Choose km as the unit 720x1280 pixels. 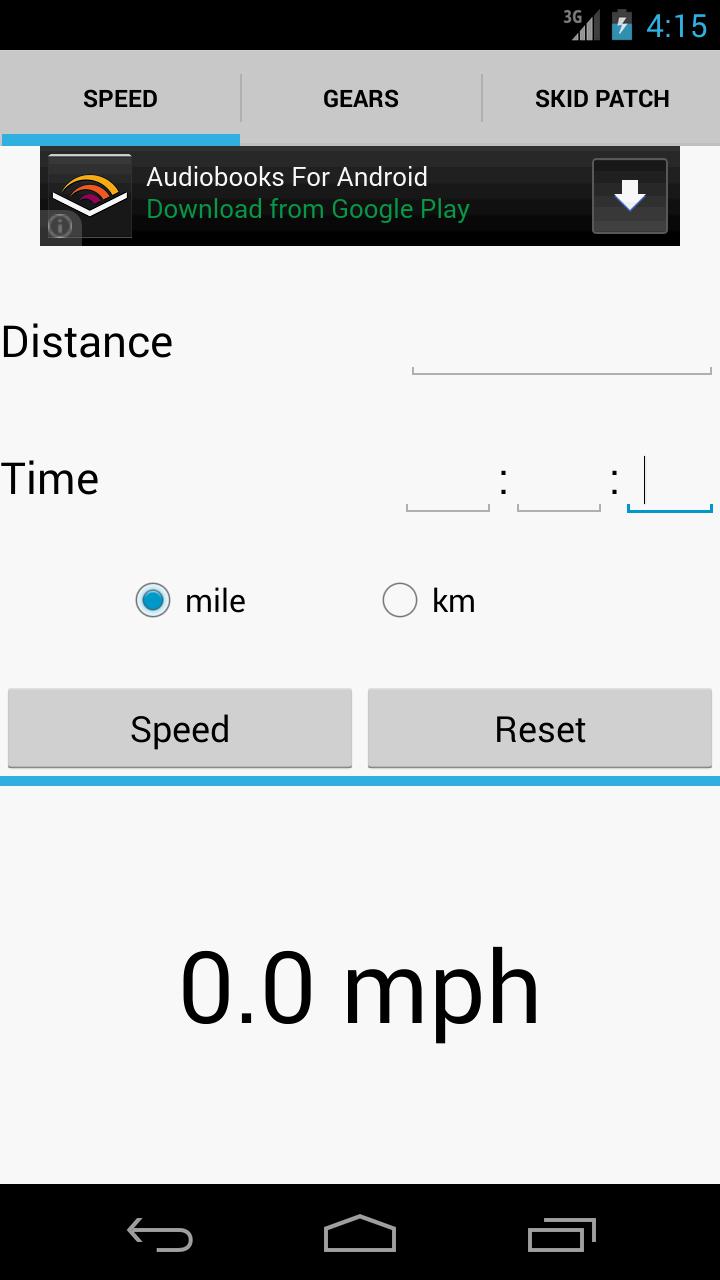click(400, 600)
